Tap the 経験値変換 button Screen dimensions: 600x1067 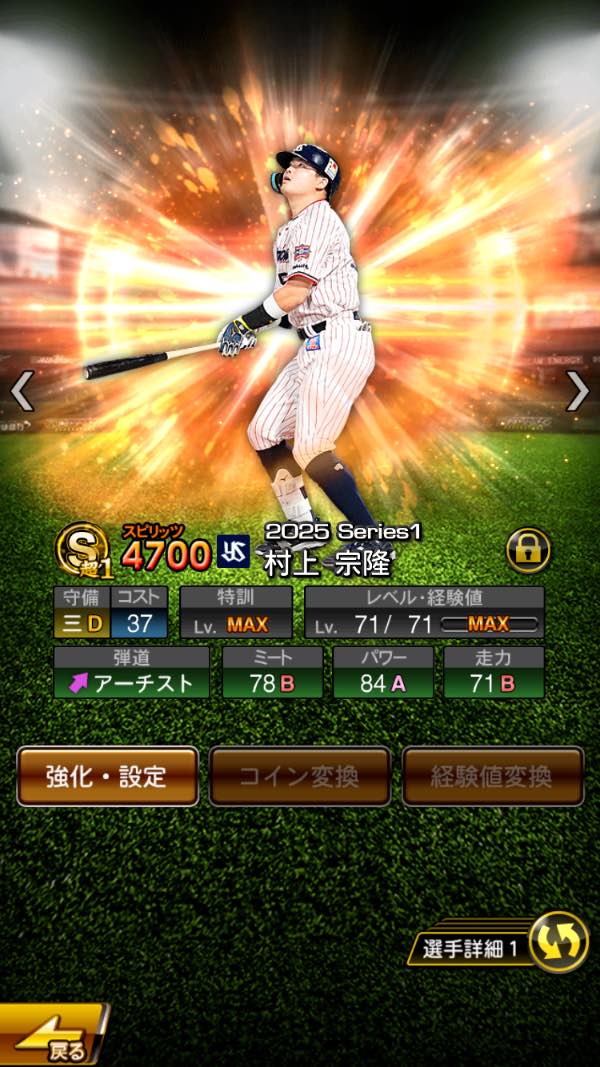(x=493, y=776)
